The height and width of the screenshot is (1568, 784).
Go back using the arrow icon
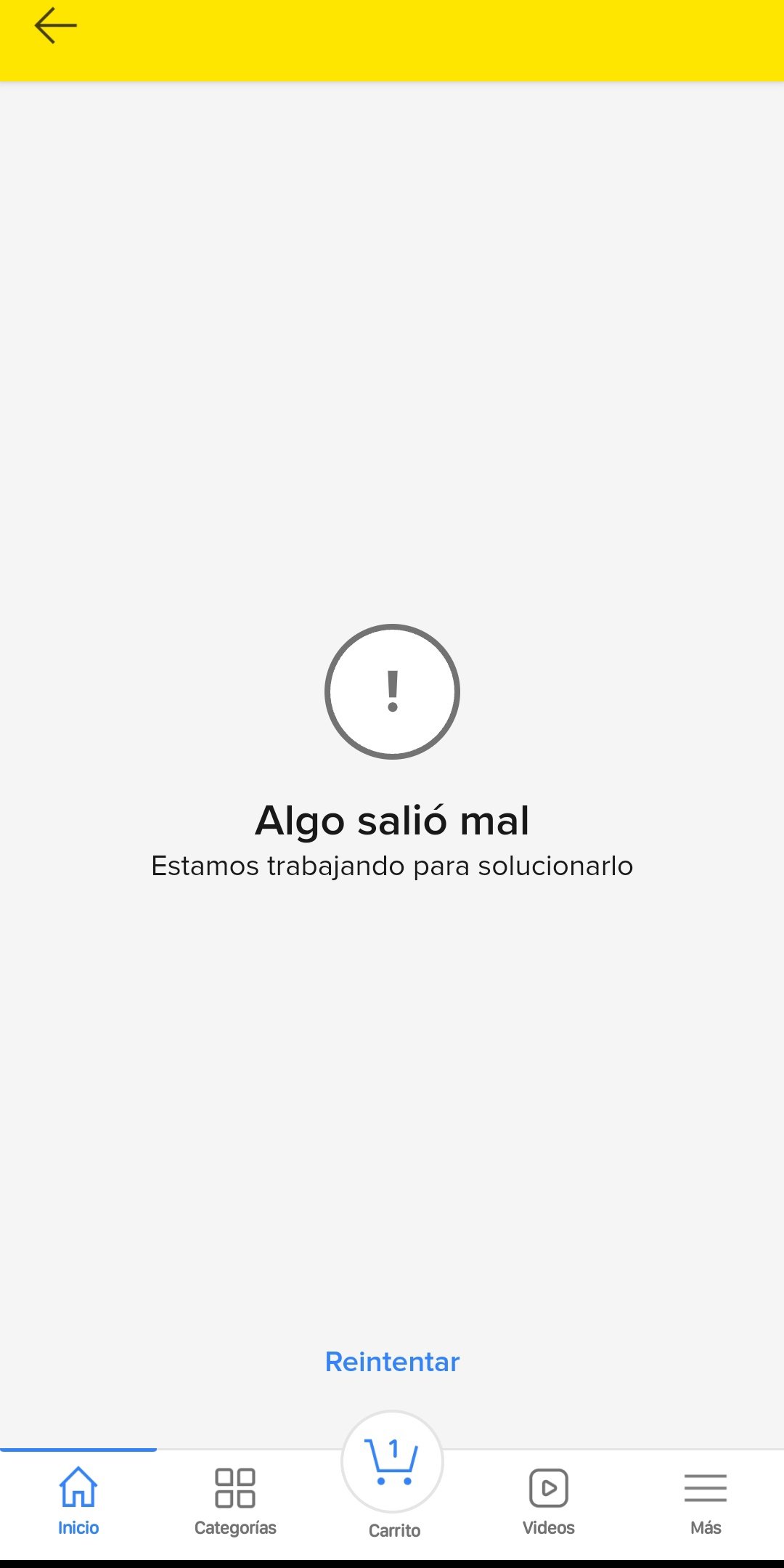point(55,26)
